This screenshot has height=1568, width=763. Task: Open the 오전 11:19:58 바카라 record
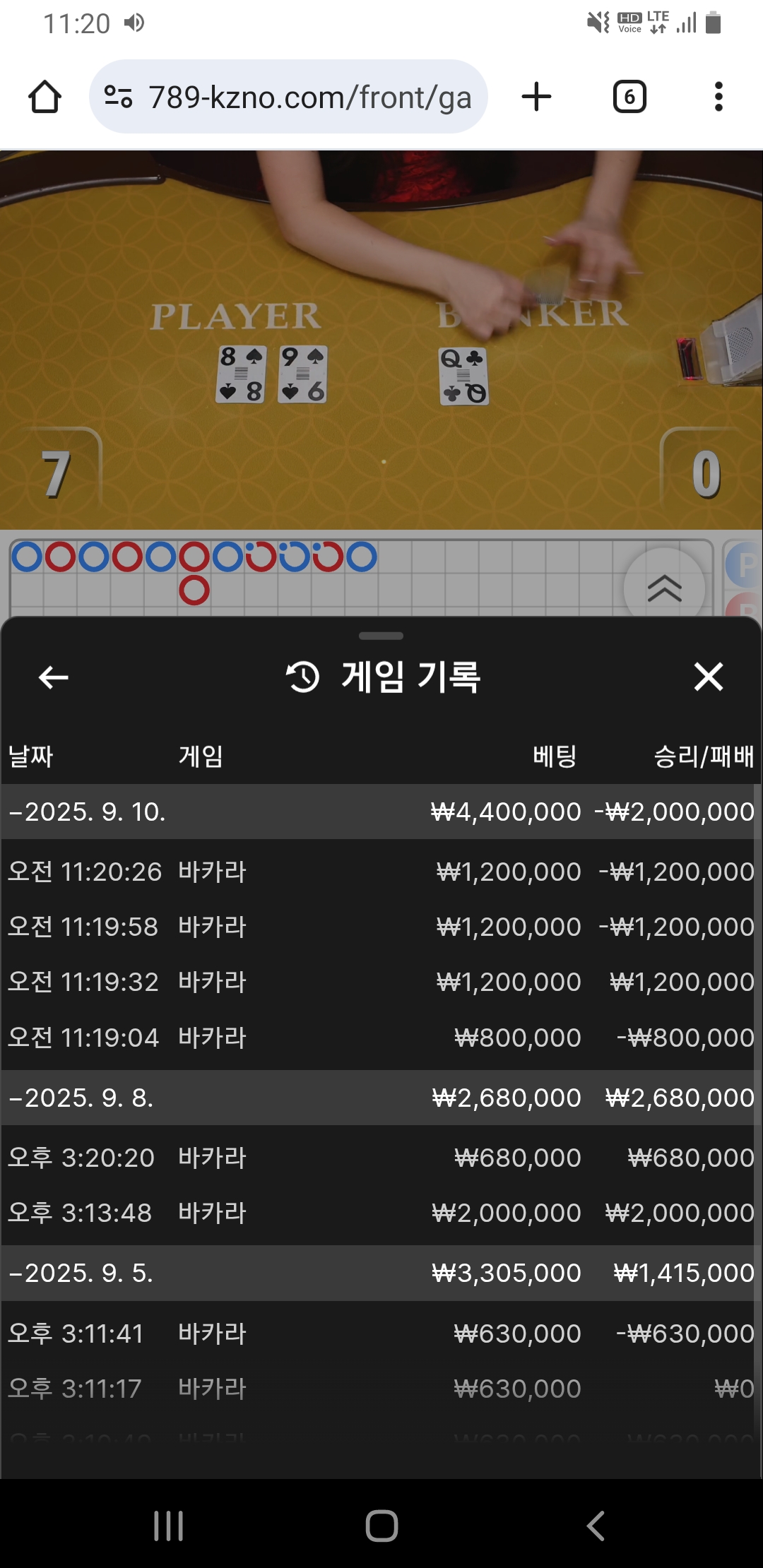(381, 927)
